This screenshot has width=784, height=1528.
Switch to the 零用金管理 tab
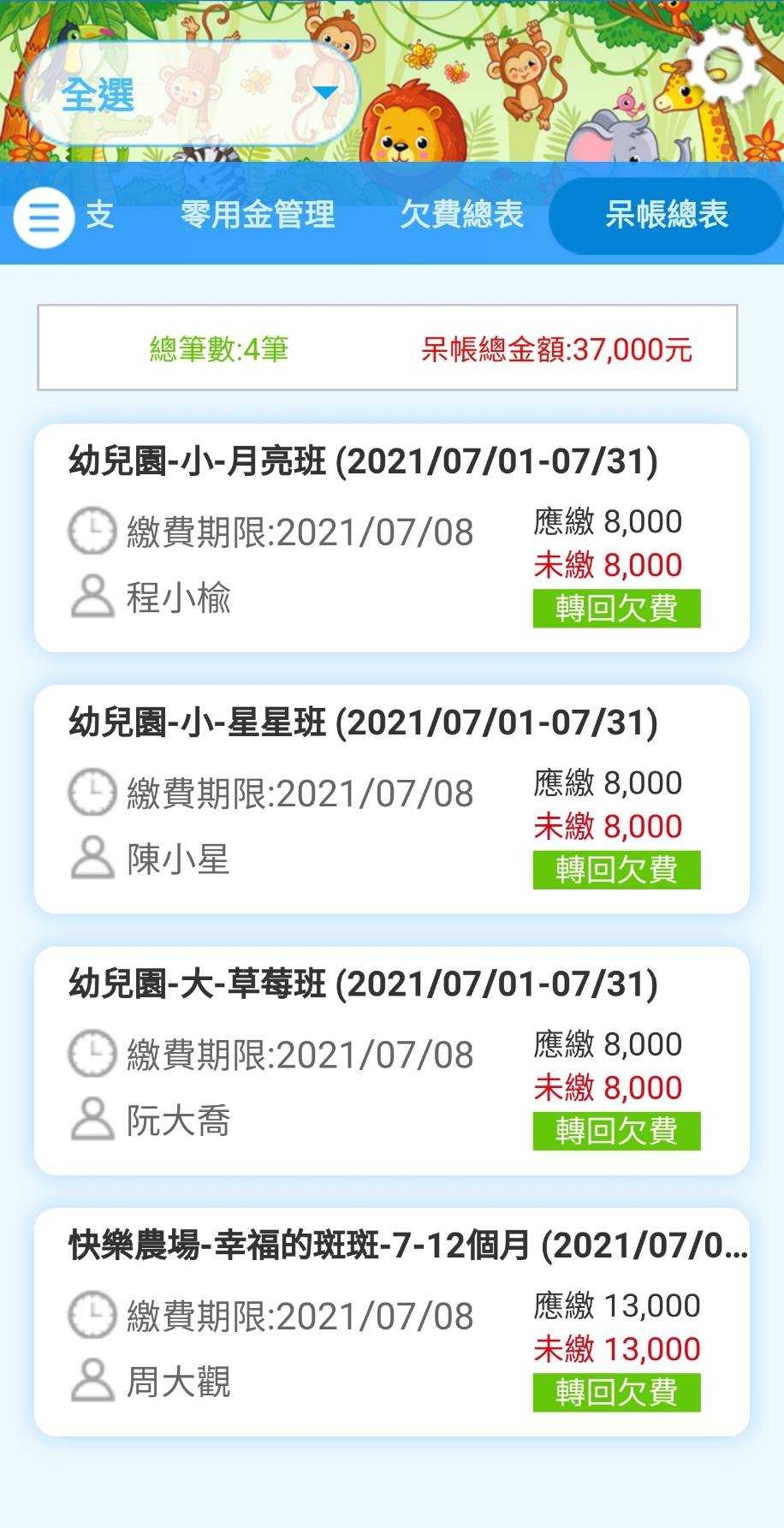pyautogui.click(x=257, y=214)
